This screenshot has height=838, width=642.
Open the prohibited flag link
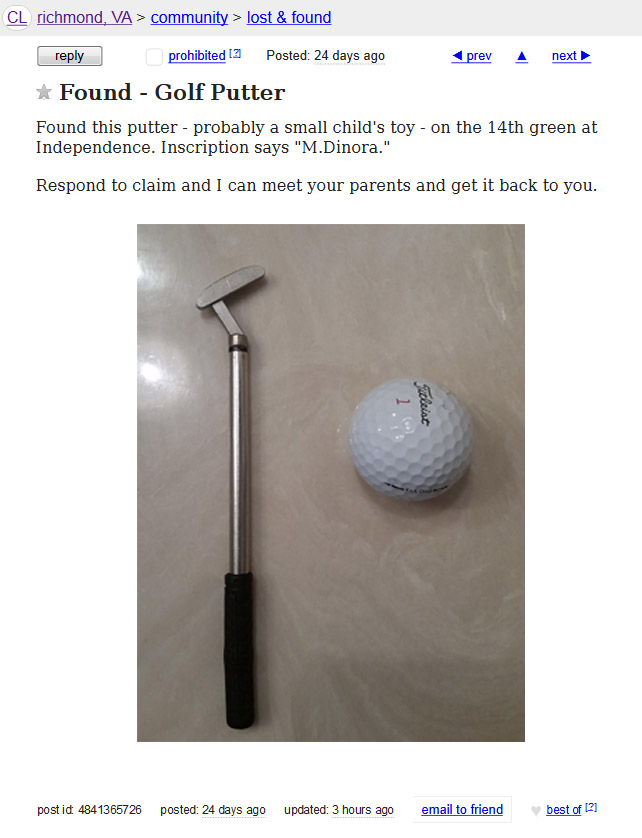(196, 56)
